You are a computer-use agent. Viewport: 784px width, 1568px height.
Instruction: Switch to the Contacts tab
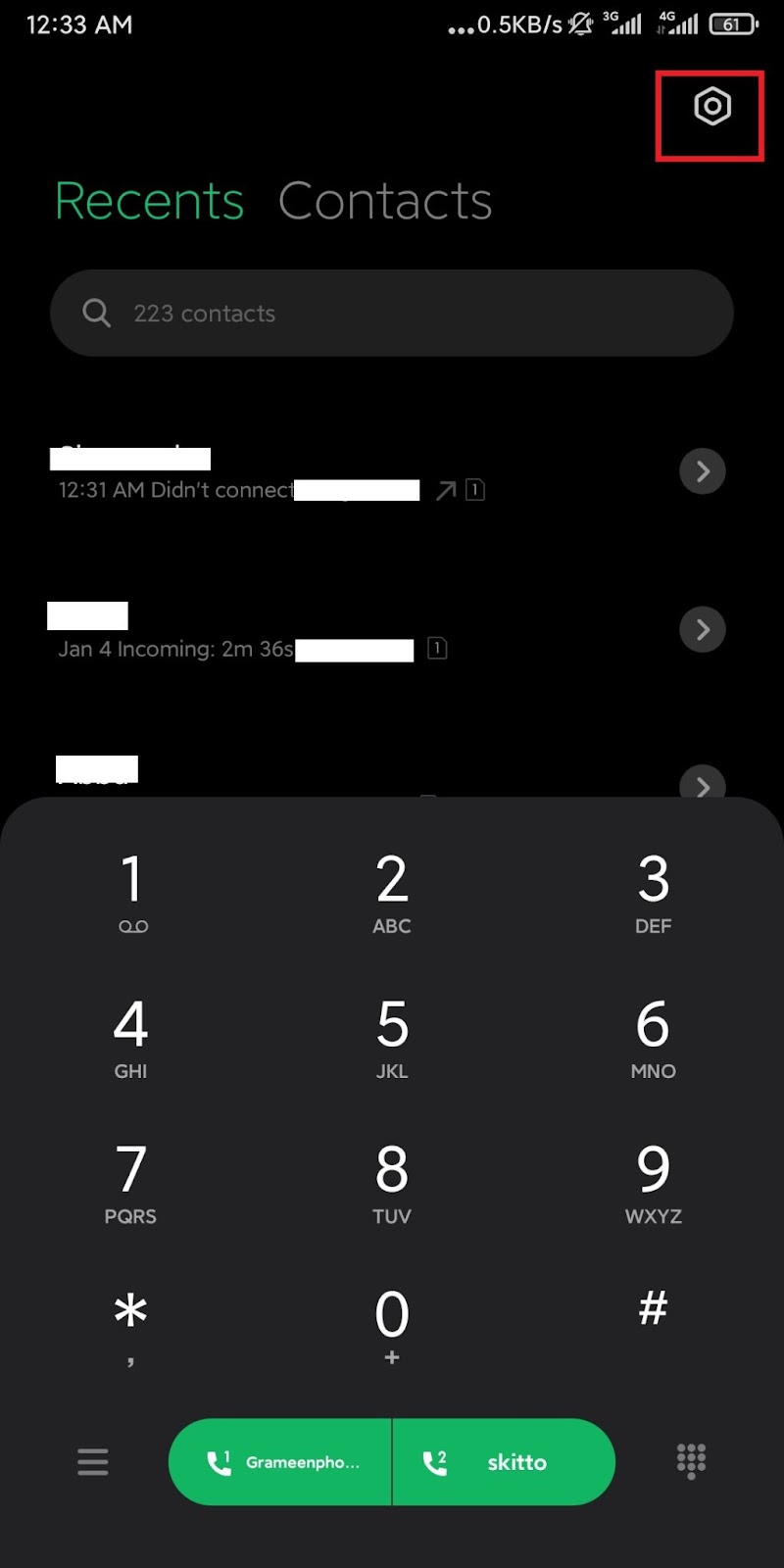click(x=385, y=201)
